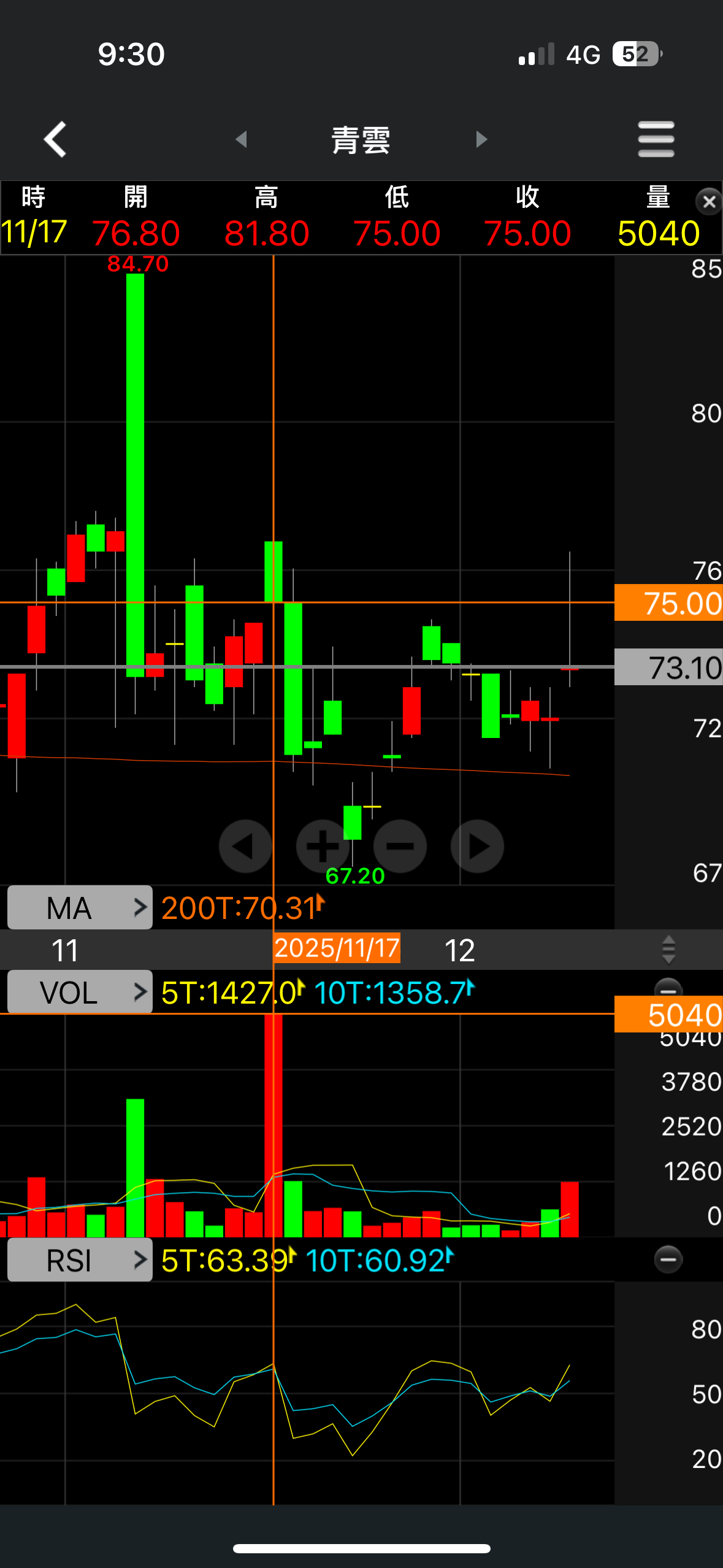The width and height of the screenshot is (723, 1568).
Task: Open the hamburger menu
Action: tap(656, 139)
